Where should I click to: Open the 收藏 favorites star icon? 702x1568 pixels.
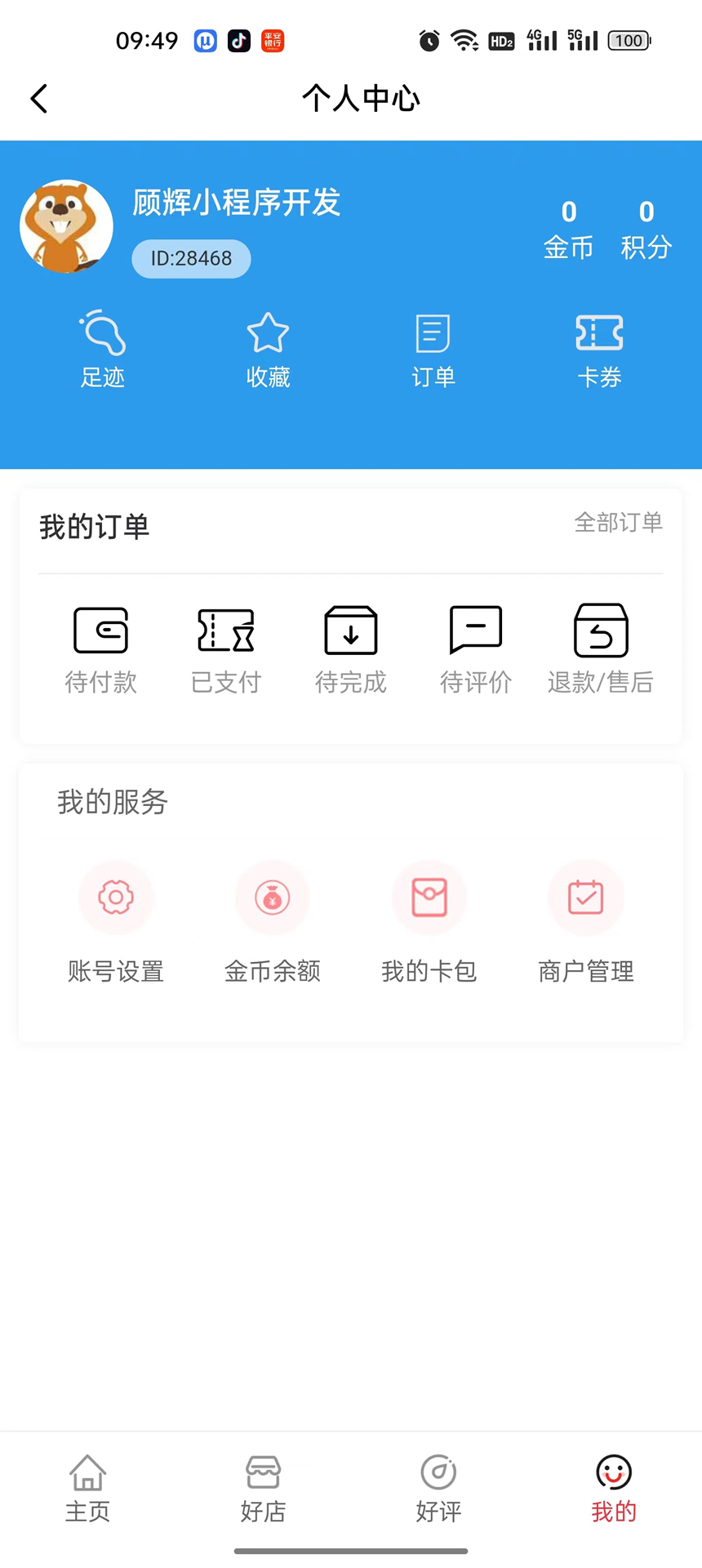point(268,347)
